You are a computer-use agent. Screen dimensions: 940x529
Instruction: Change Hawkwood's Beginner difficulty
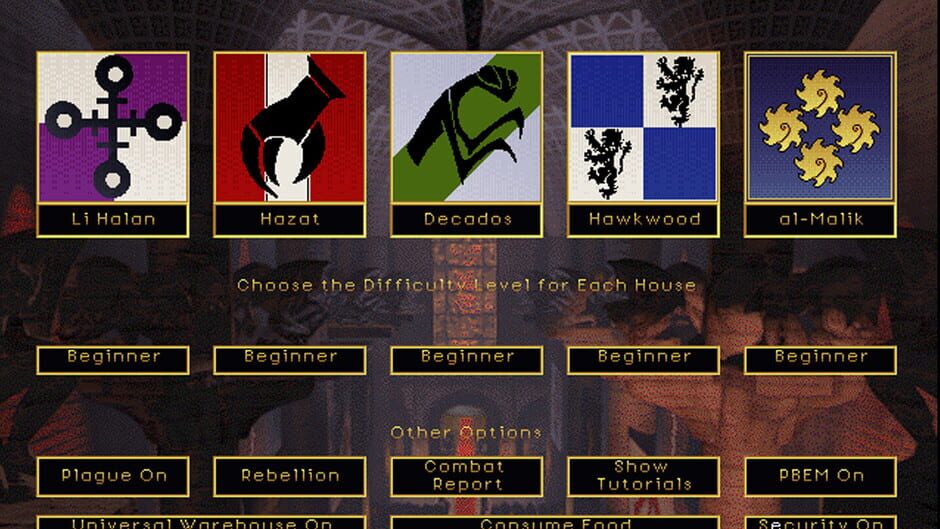click(644, 359)
